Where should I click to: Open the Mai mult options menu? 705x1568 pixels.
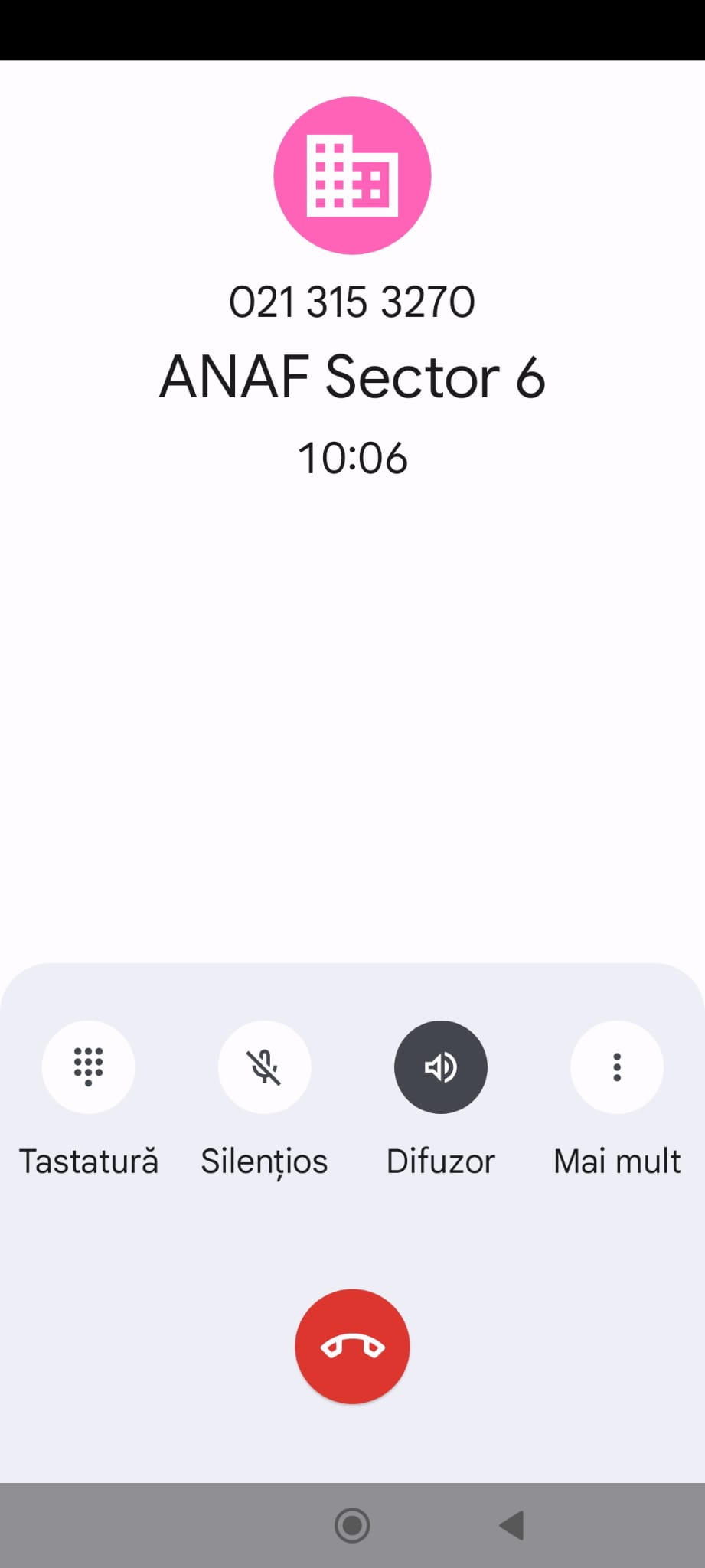click(616, 1067)
